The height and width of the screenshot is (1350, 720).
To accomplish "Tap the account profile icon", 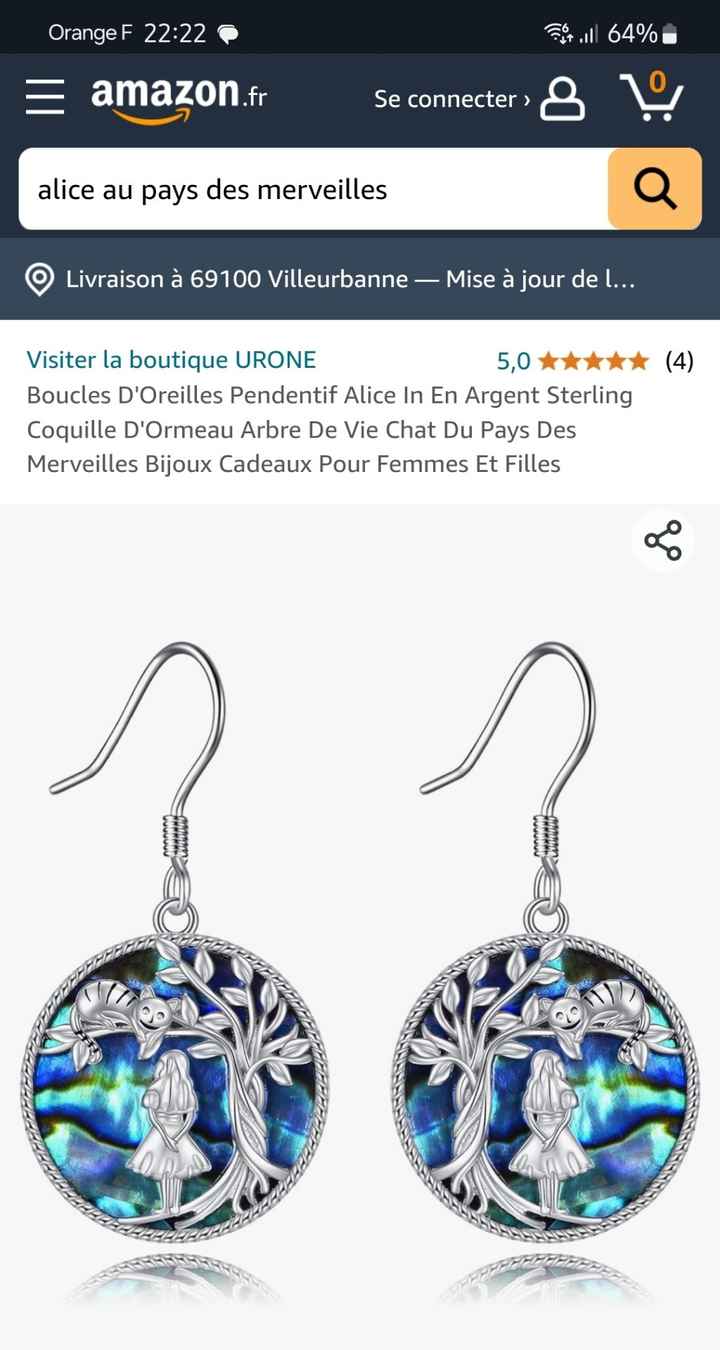I will (x=562, y=99).
